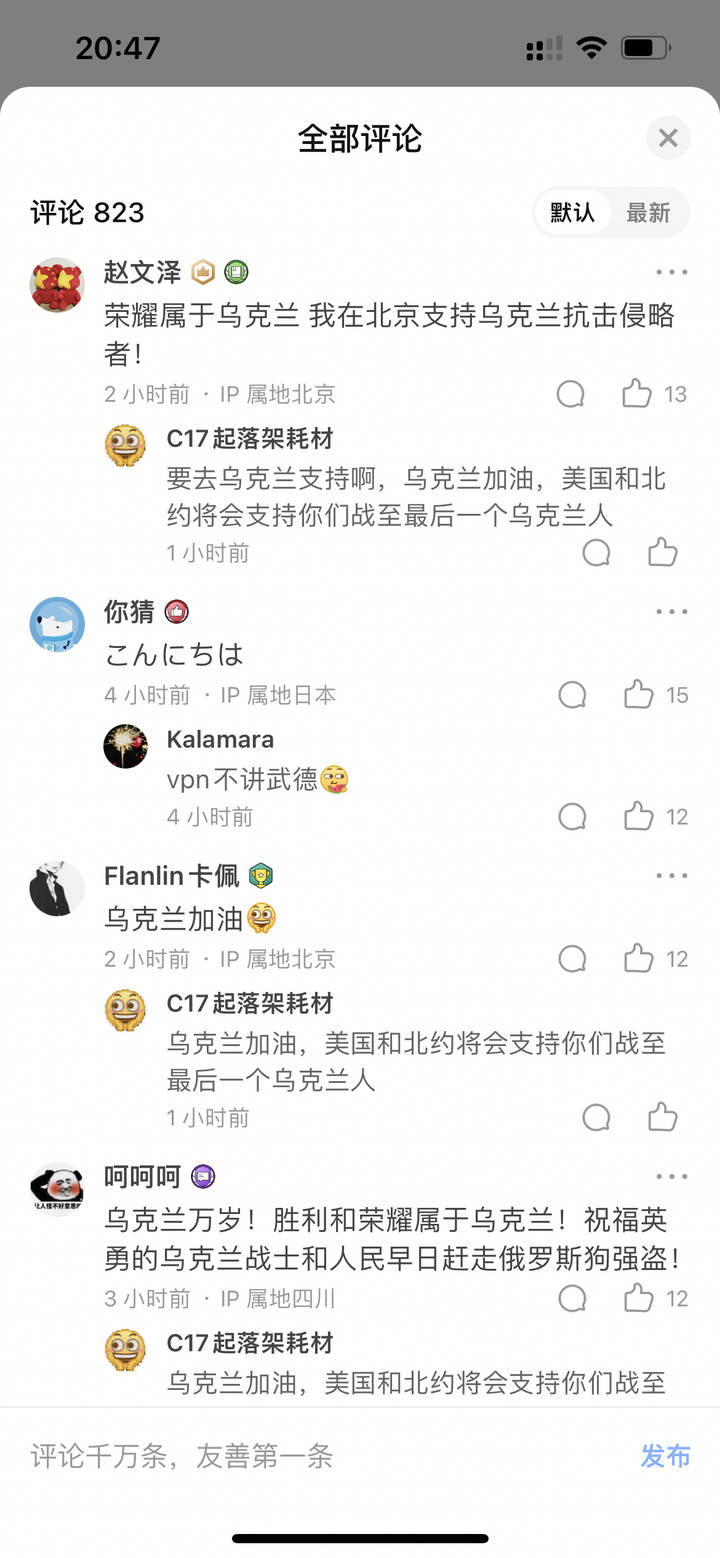720x1558 pixels.
Task: Open the options menu on 赵文泽's comment
Action: (x=672, y=272)
